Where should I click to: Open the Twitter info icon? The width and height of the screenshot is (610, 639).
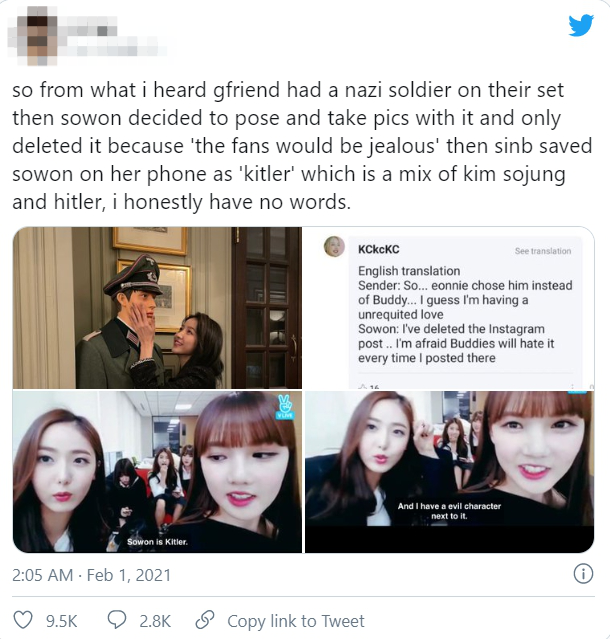pyautogui.click(x=582, y=575)
